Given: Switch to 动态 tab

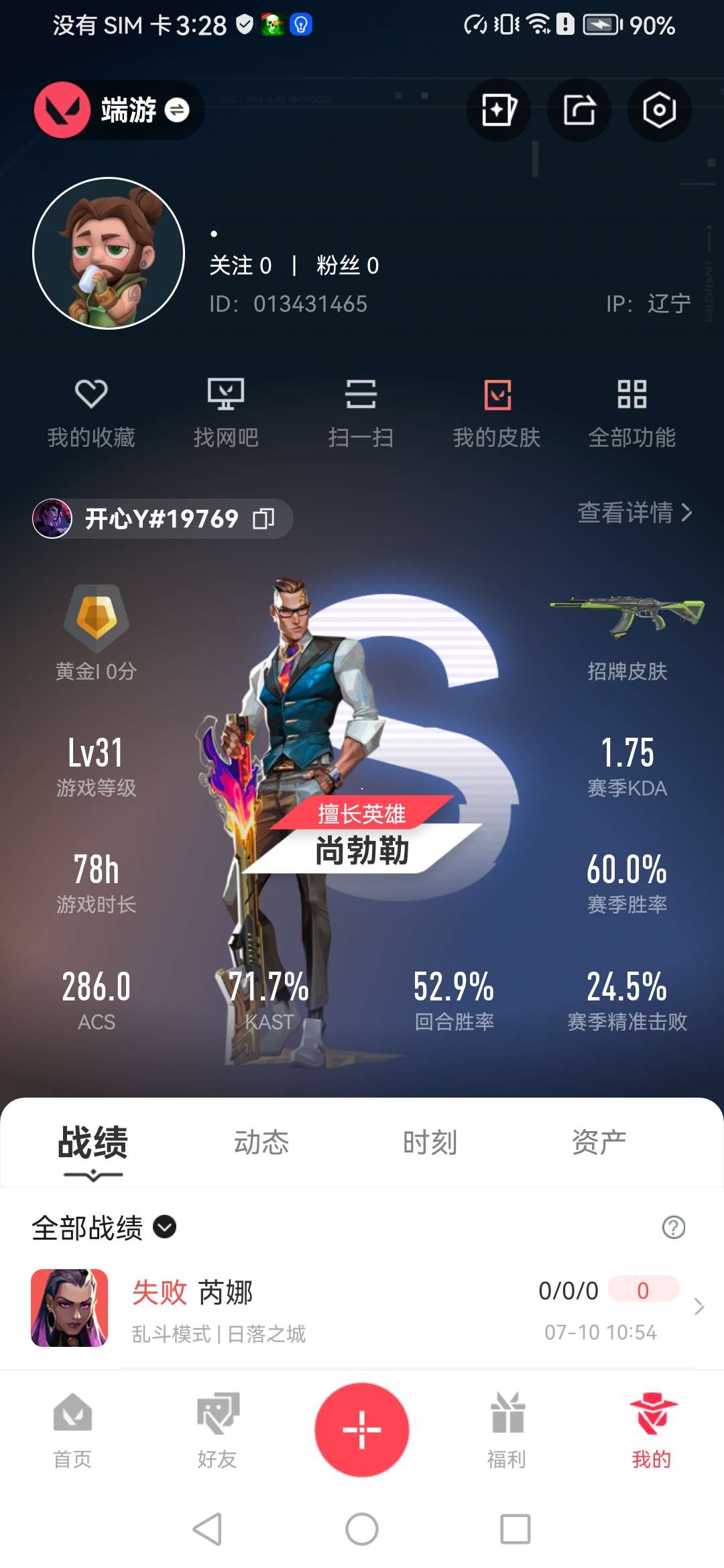Looking at the screenshot, I should [261, 1142].
